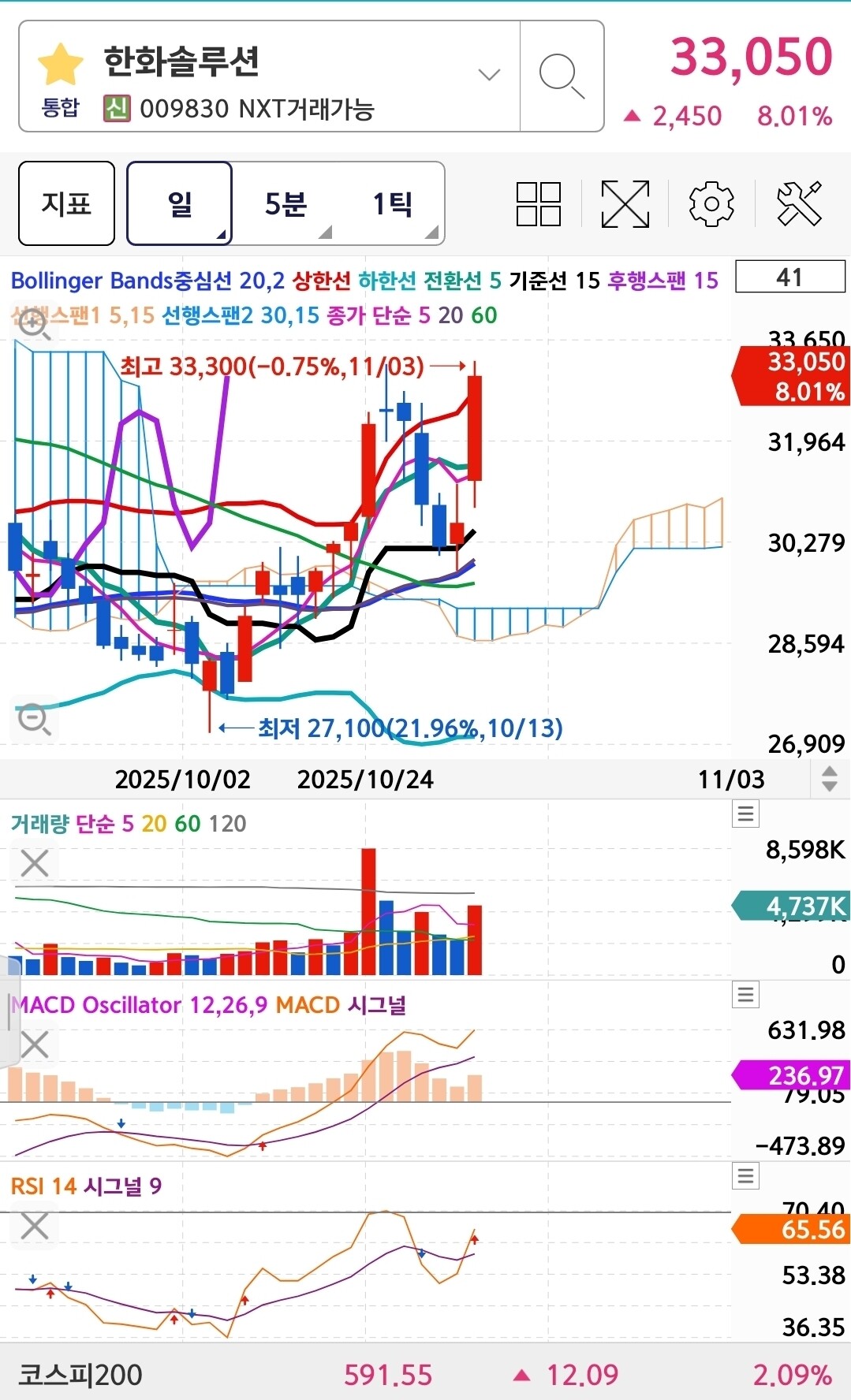
Task: Open chart tools wrench icon
Action: (799, 204)
